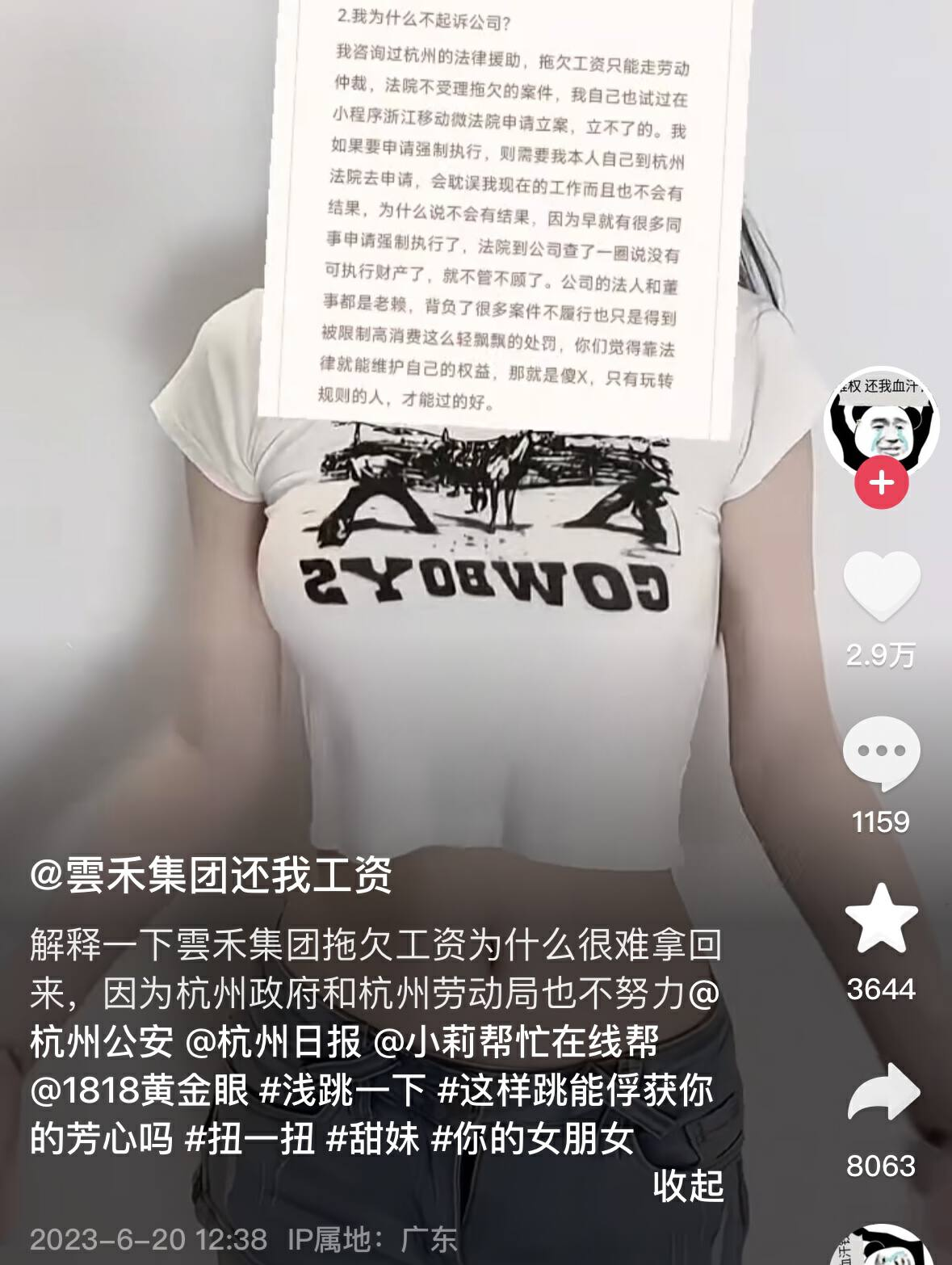Share this video via the arrow icon

click(x=883, y=1093)
